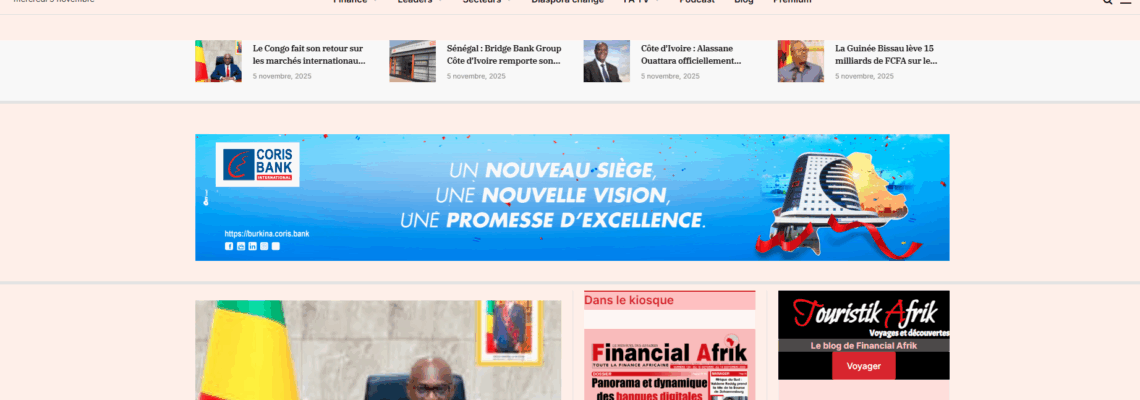1140x400 pixels.
Task: Read the Bridge Bank Group Sénégal story
Action: (x=502, y=54)
